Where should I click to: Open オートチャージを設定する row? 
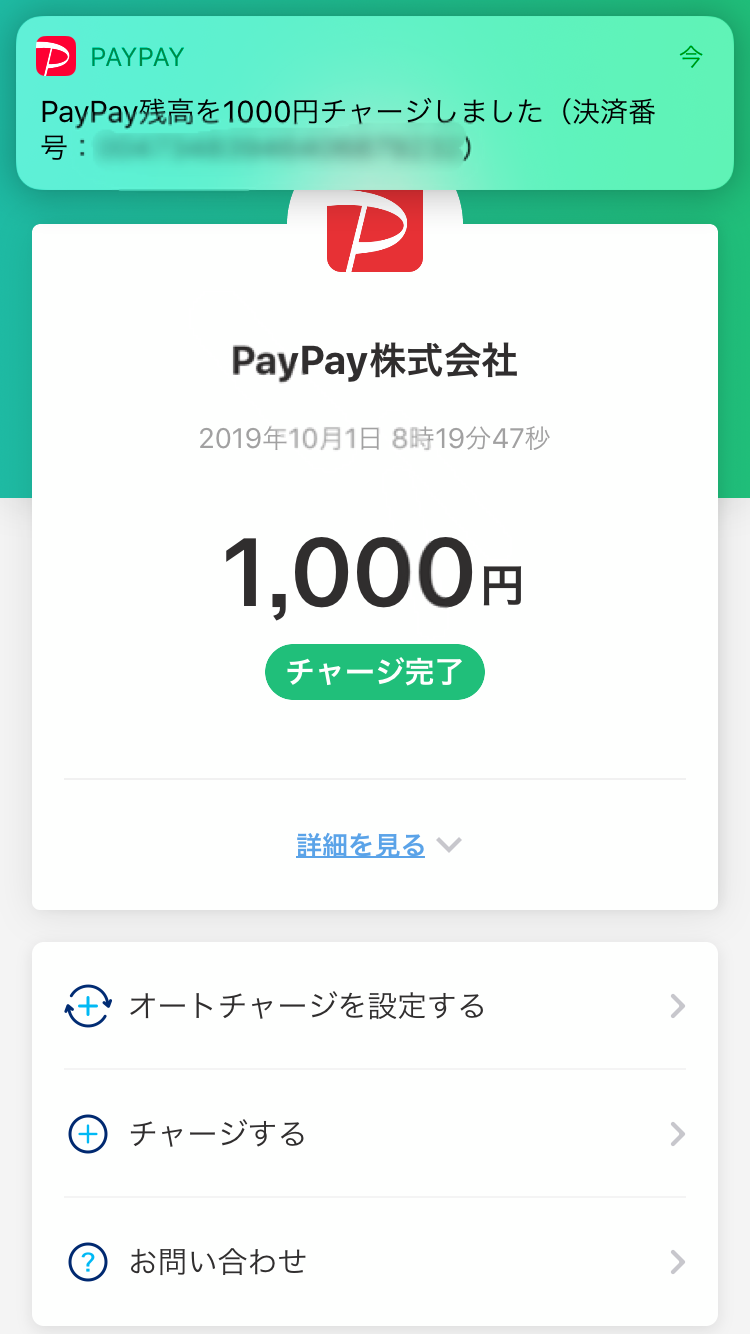(x=375, y=1005)
